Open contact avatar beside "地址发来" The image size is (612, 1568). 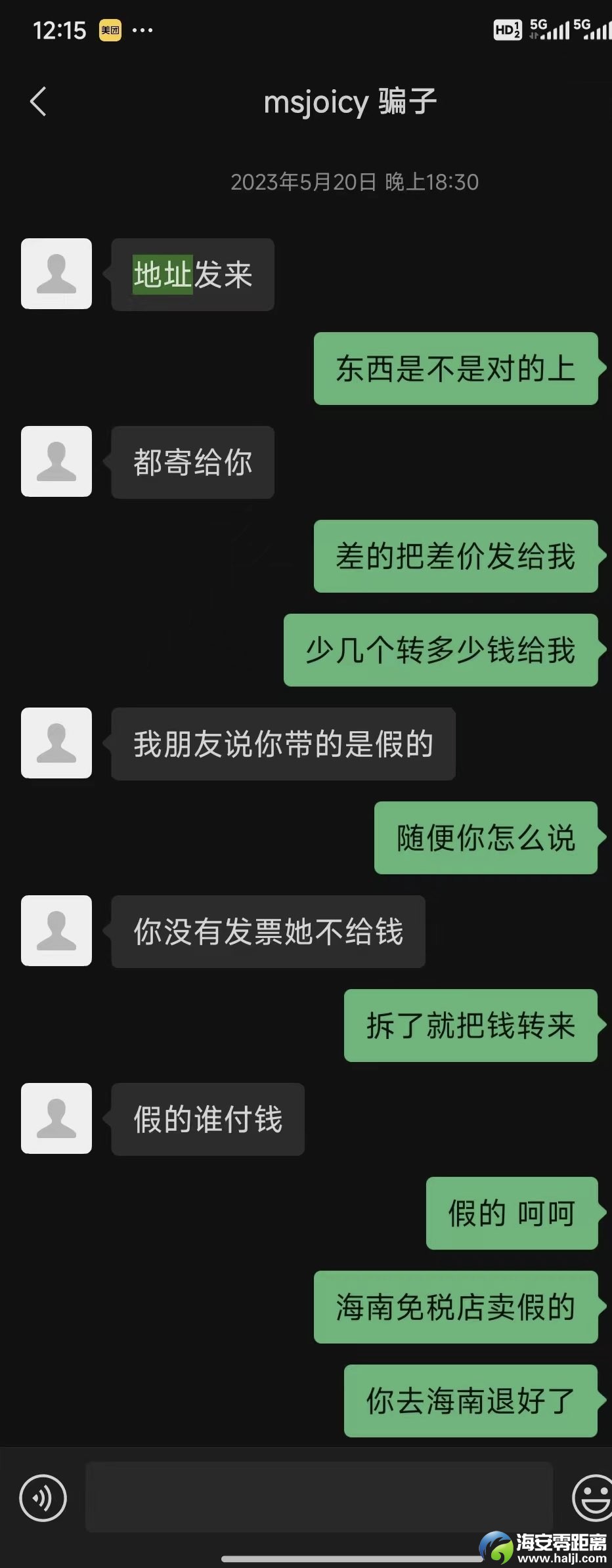(x=56, y=274)
